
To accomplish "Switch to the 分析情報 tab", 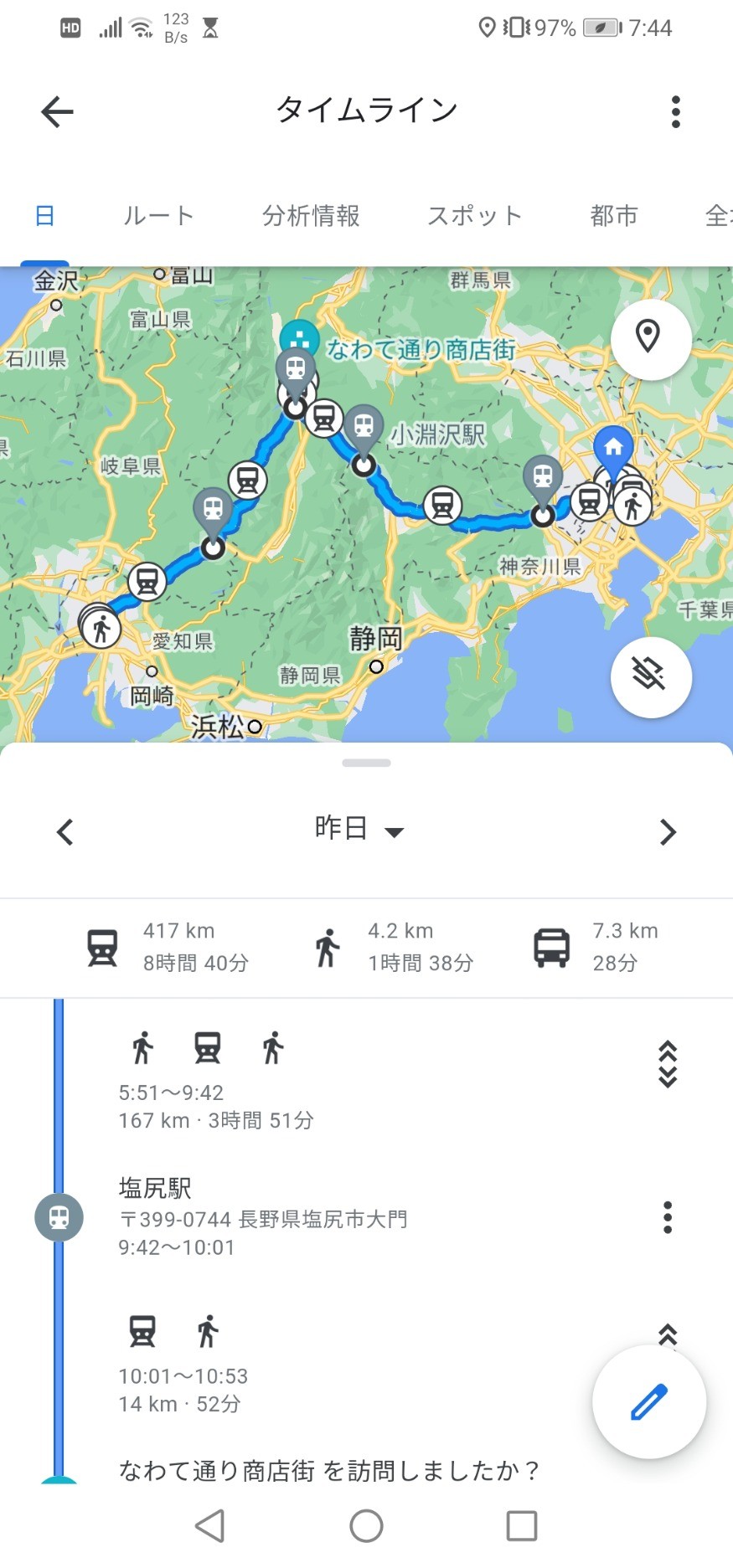I will pos(311,216).
